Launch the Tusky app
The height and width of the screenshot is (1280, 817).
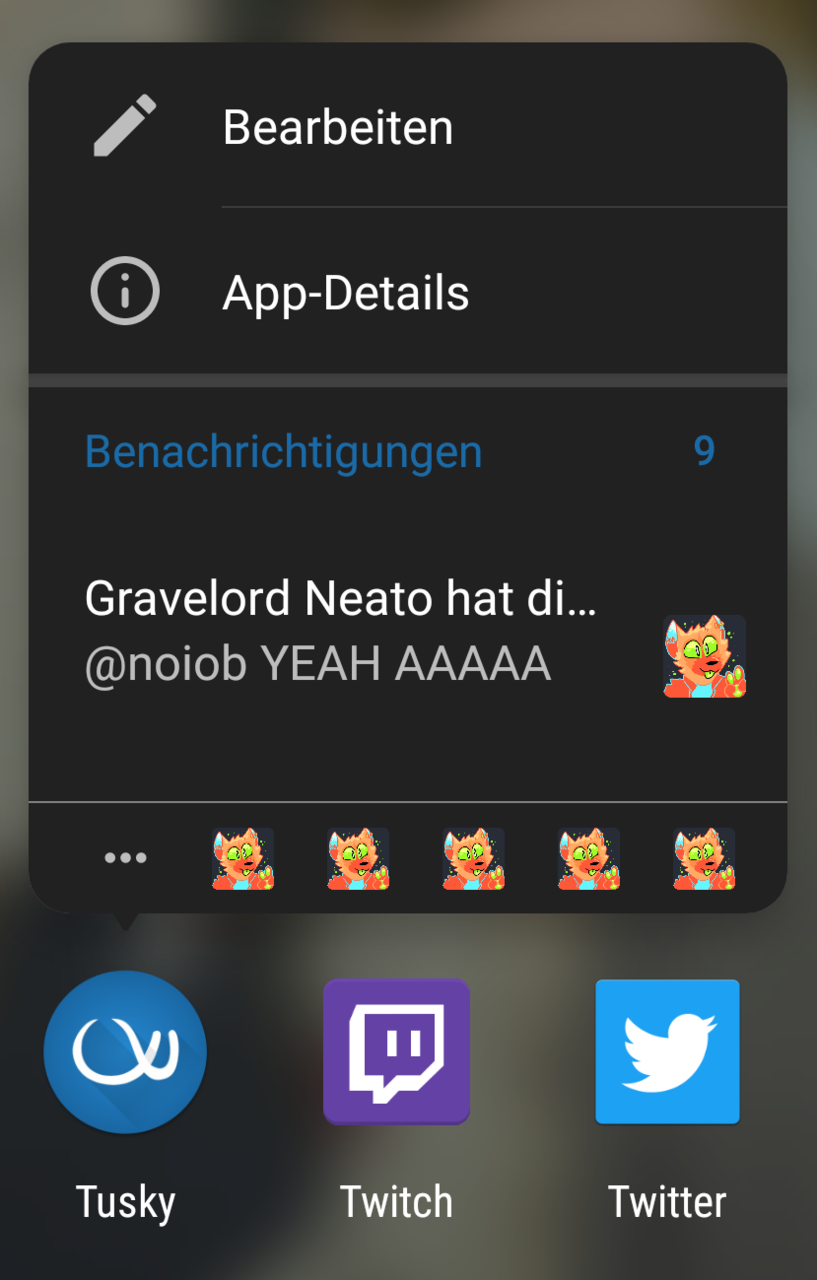click(x=125, y=1052)
